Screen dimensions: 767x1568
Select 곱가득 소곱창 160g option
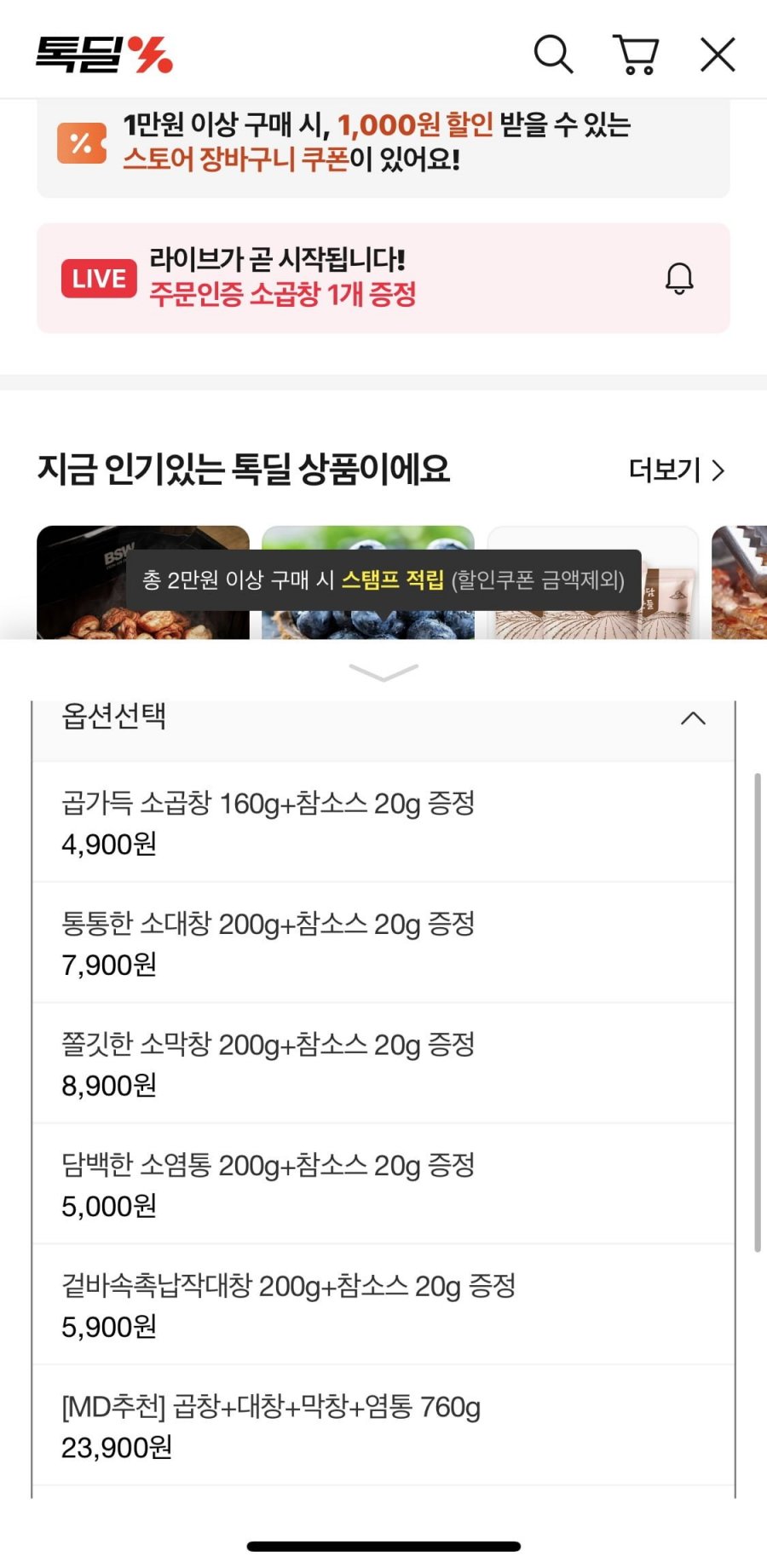click(383, 822)
